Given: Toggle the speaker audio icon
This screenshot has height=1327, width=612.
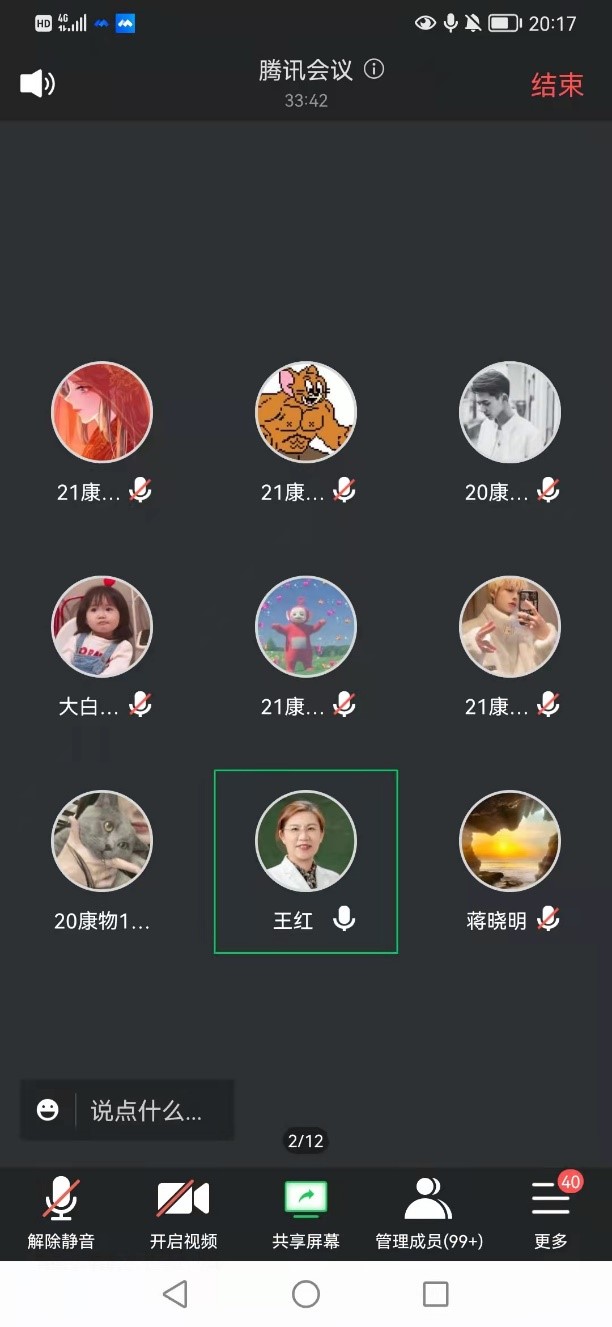Looking at the screenshot, I should click(x=37, y=83).
